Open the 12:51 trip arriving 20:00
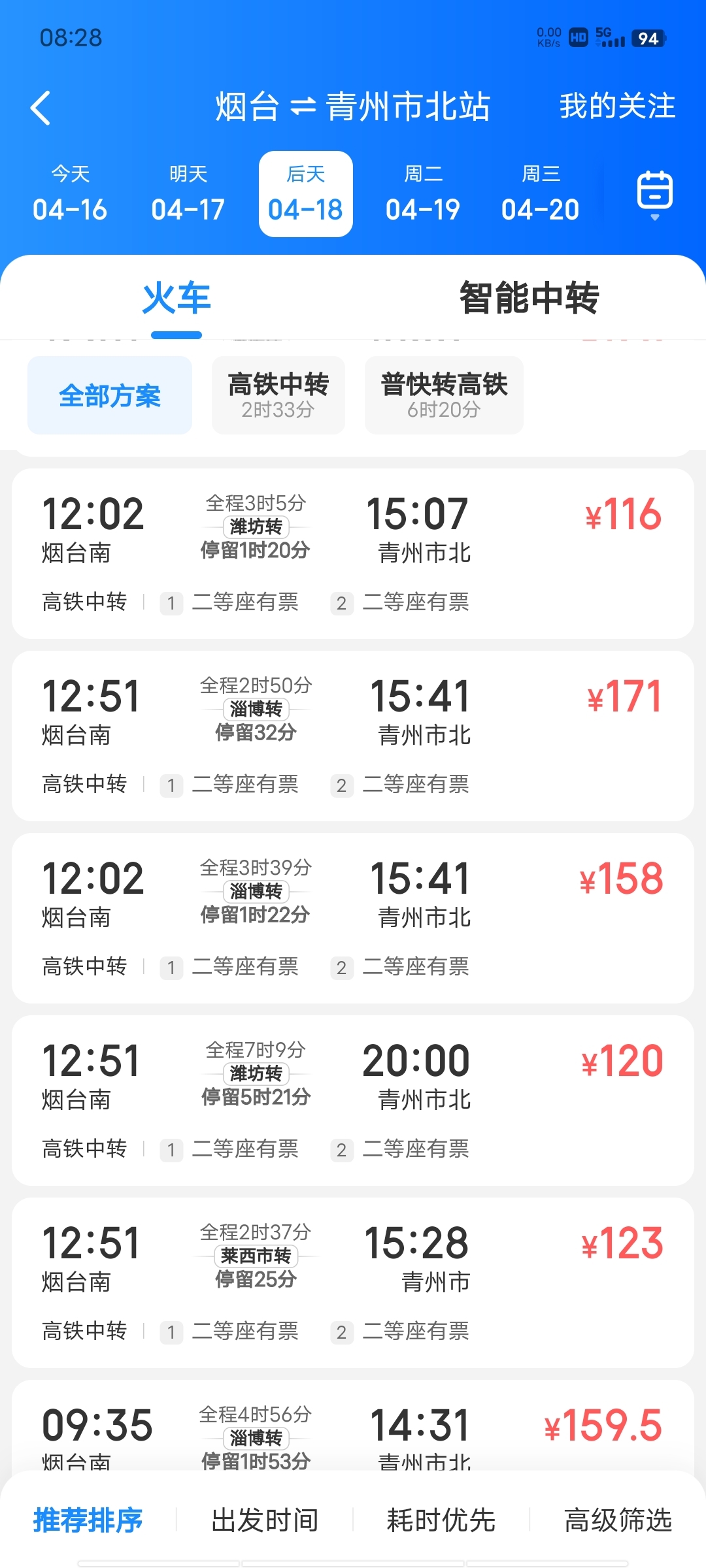The width and height of the screenshot is (706, 1568). [353, 1100]
